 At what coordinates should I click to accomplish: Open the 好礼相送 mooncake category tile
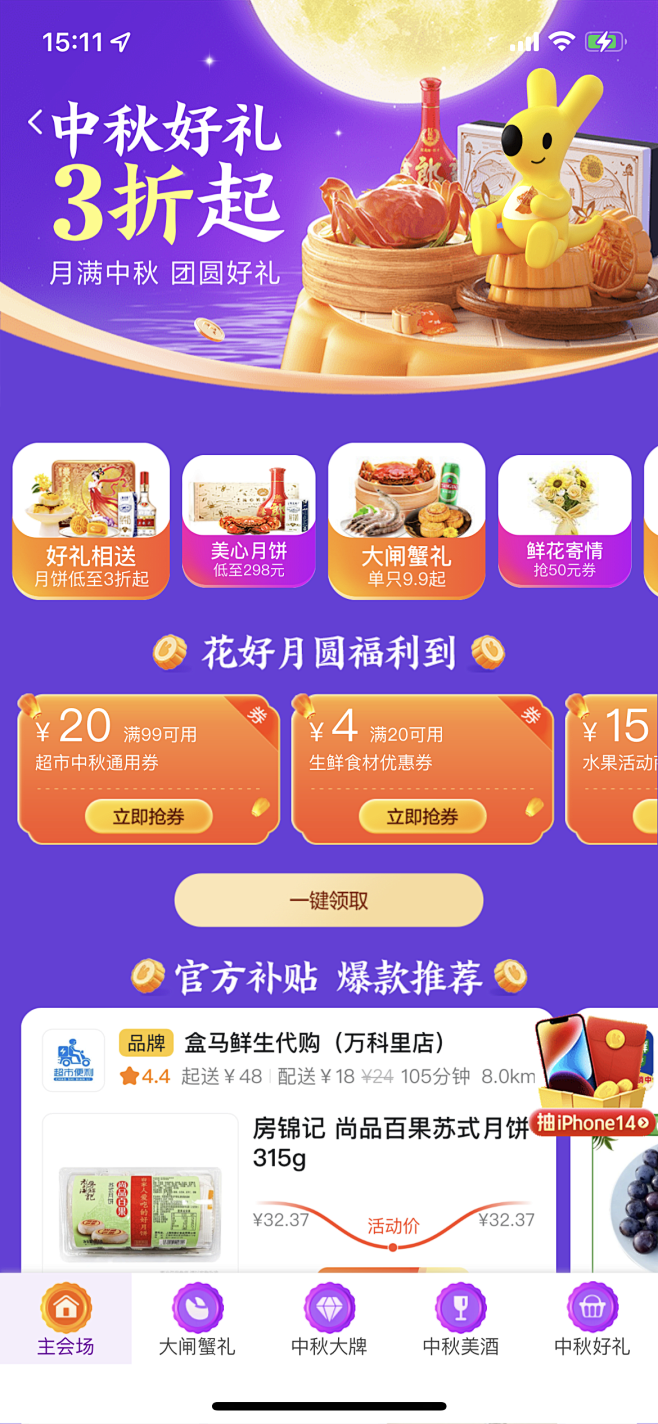pyautogui.click(x=91, y=521)
